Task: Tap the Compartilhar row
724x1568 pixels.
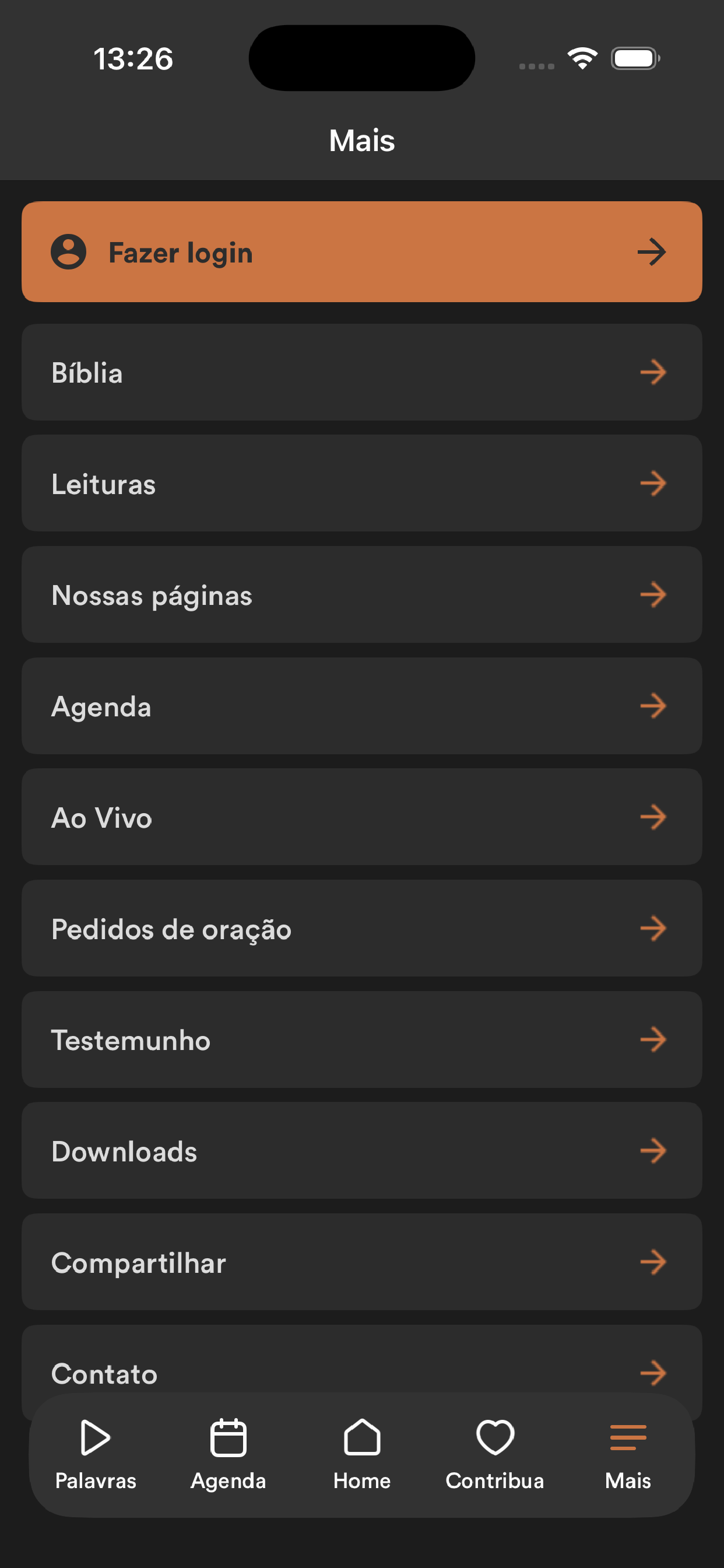Action: 362,1262
